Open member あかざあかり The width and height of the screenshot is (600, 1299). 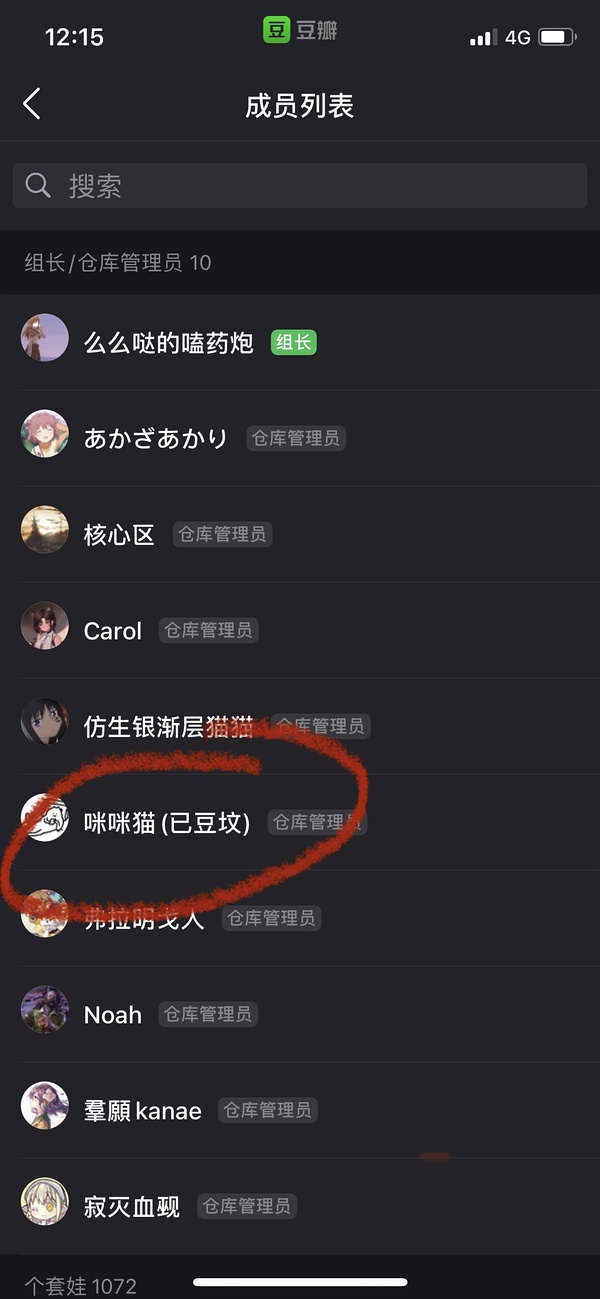tap(155, 438)
